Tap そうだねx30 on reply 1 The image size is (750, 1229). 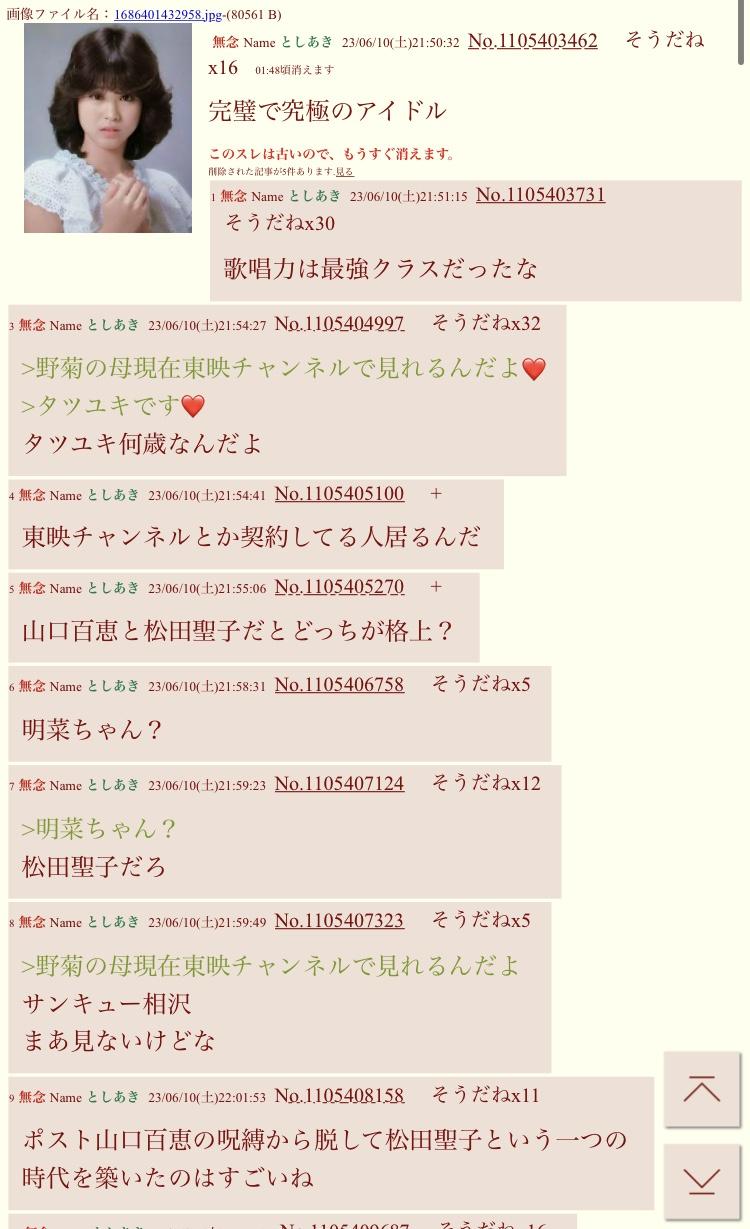[280, 223]
